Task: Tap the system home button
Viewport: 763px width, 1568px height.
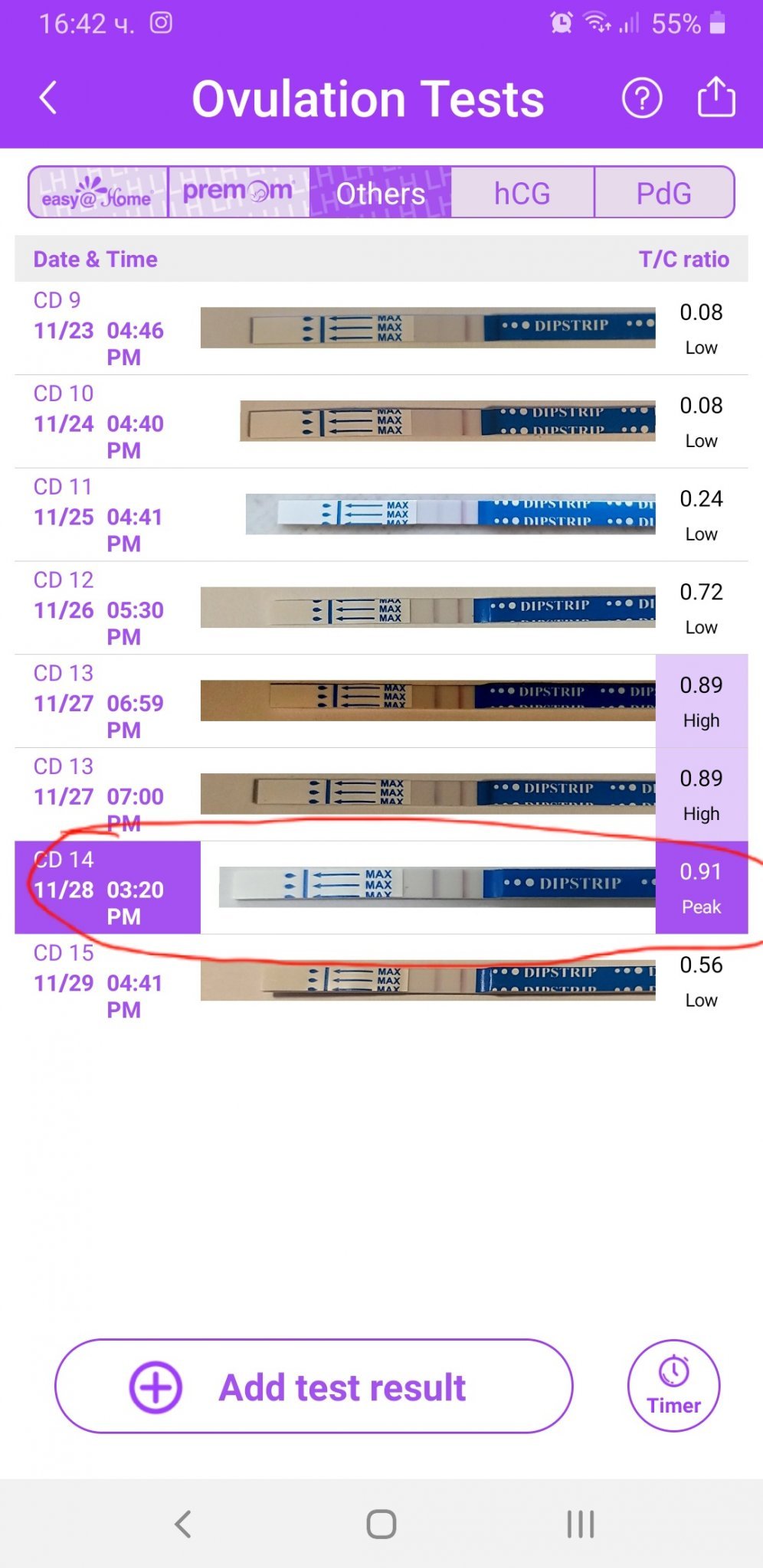Action: 381,1524
